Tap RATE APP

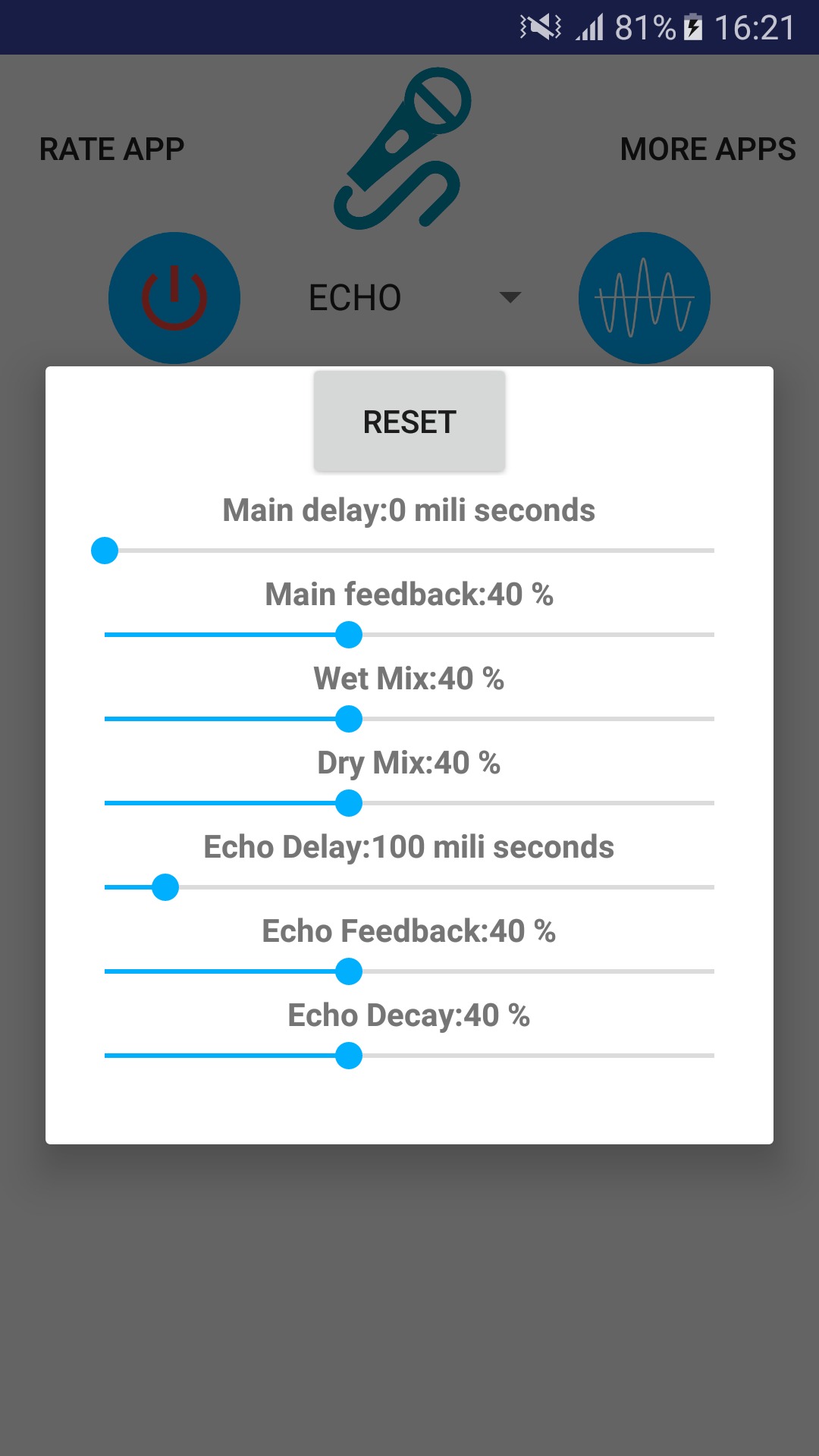pyautogui.click(x=112, y=149)
